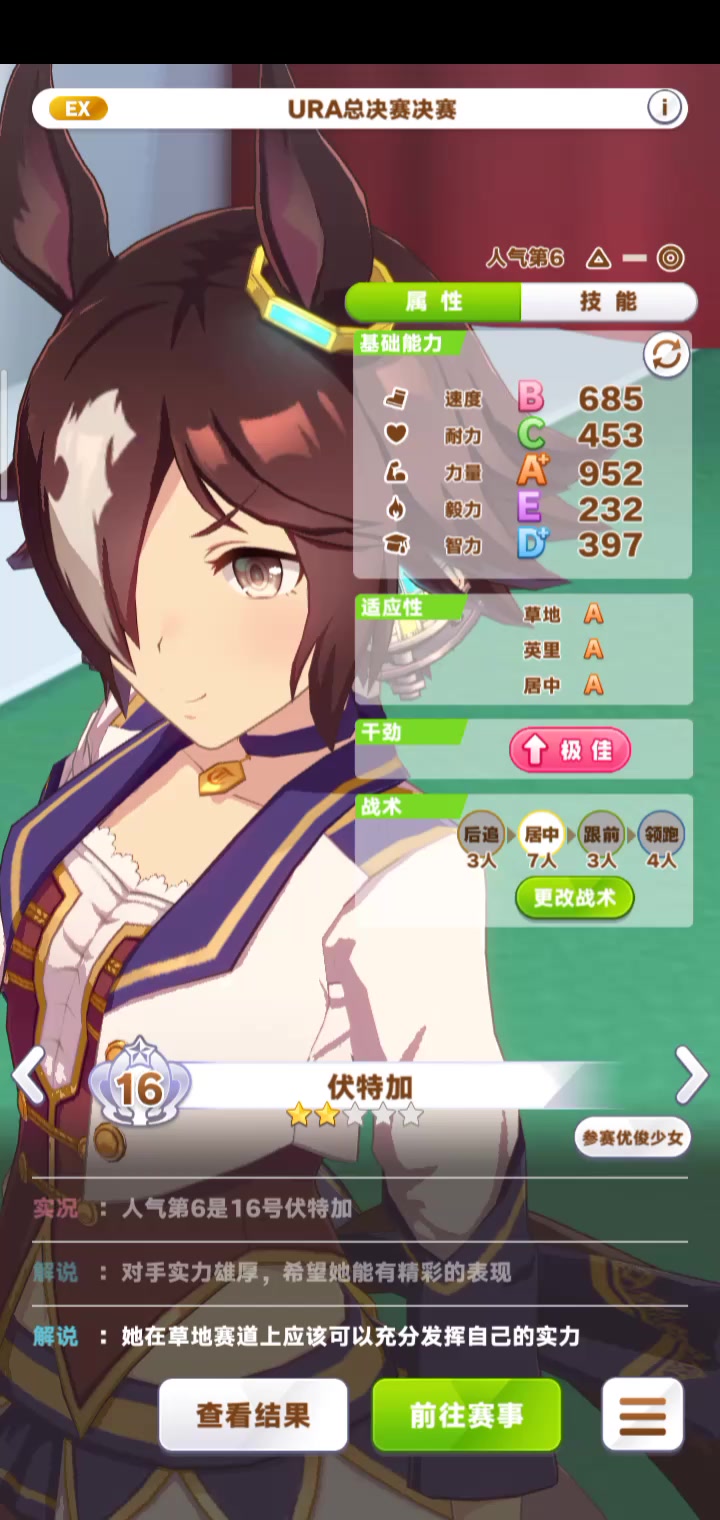
Task: Tap 查看结果 to skip to results
Action: [253, 1414]
